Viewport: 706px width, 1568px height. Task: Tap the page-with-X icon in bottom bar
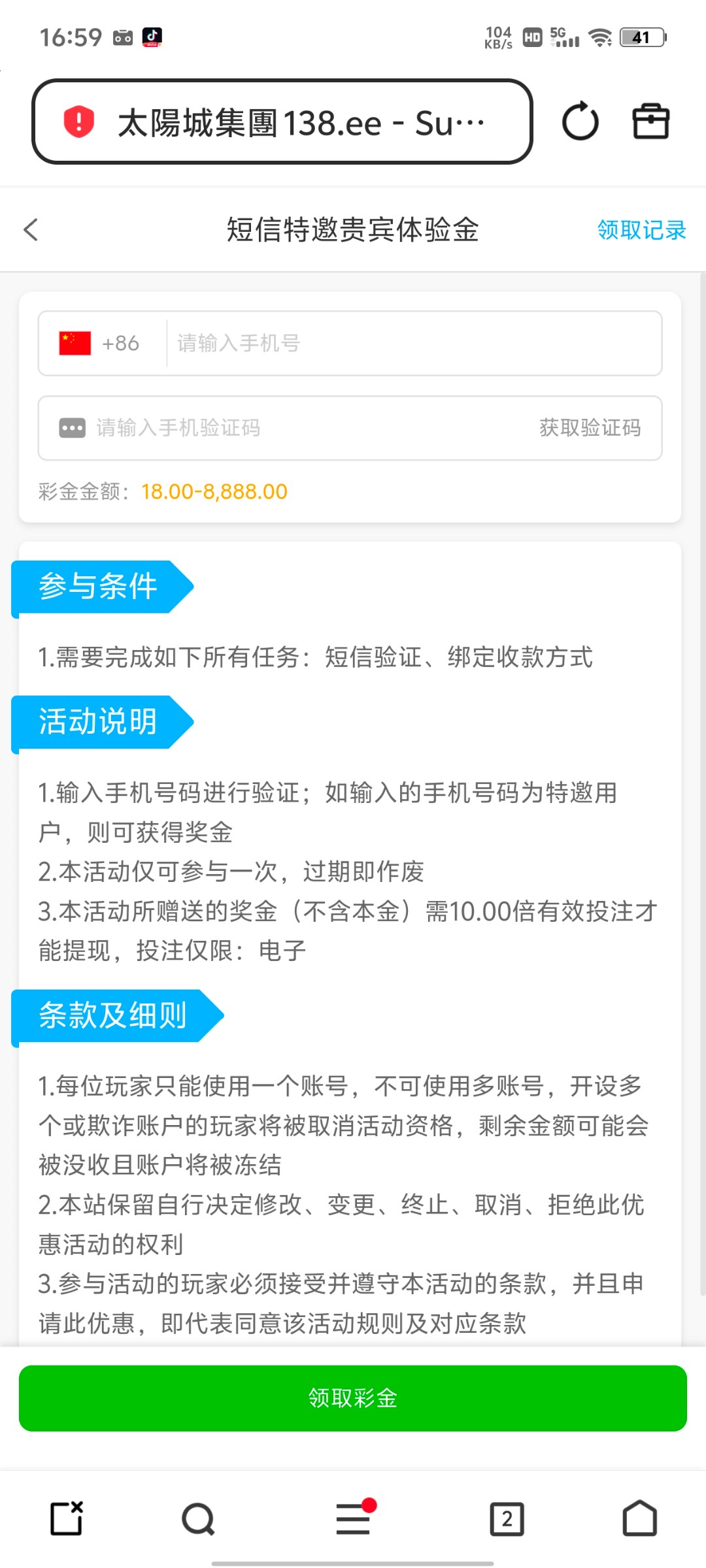point(67,1518)
